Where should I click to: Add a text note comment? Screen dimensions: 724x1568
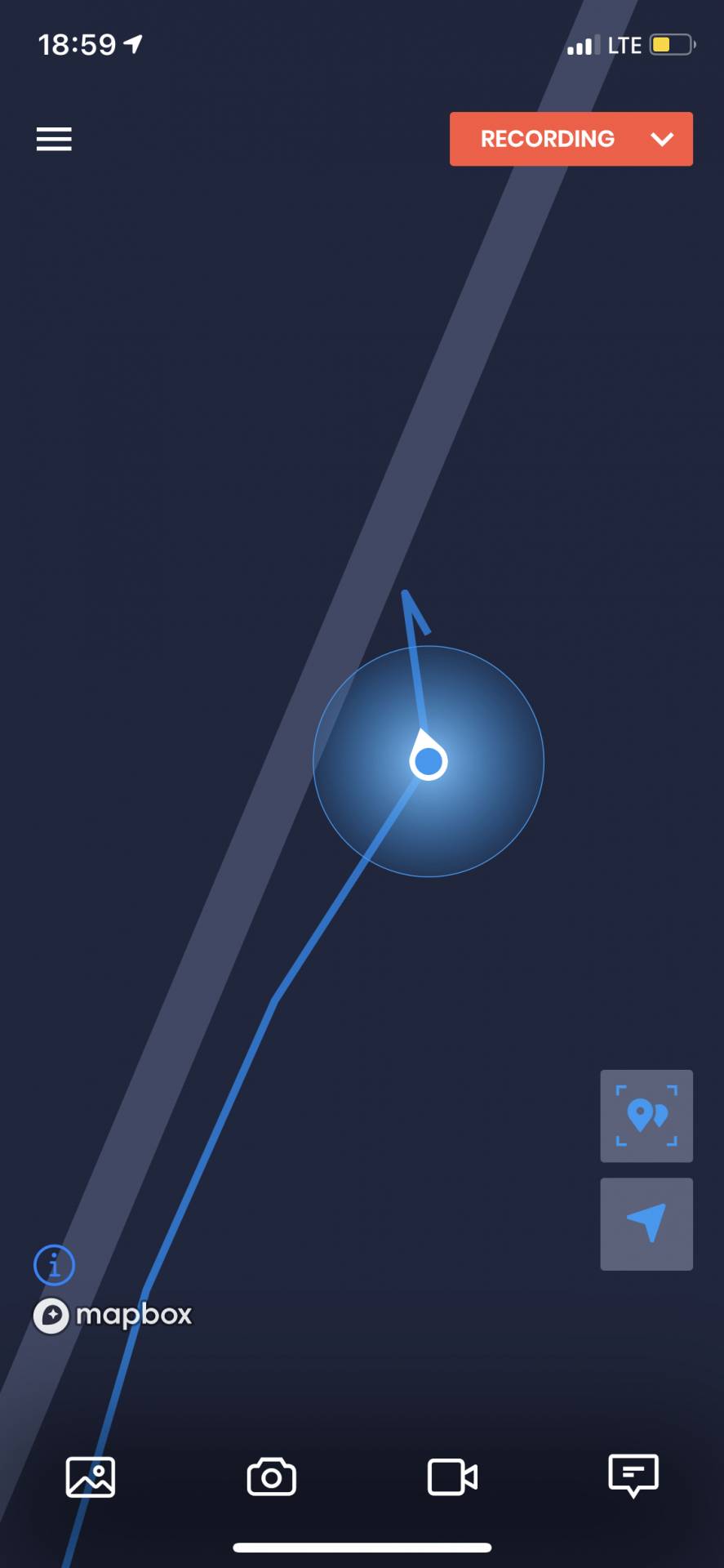point(633,1475)
